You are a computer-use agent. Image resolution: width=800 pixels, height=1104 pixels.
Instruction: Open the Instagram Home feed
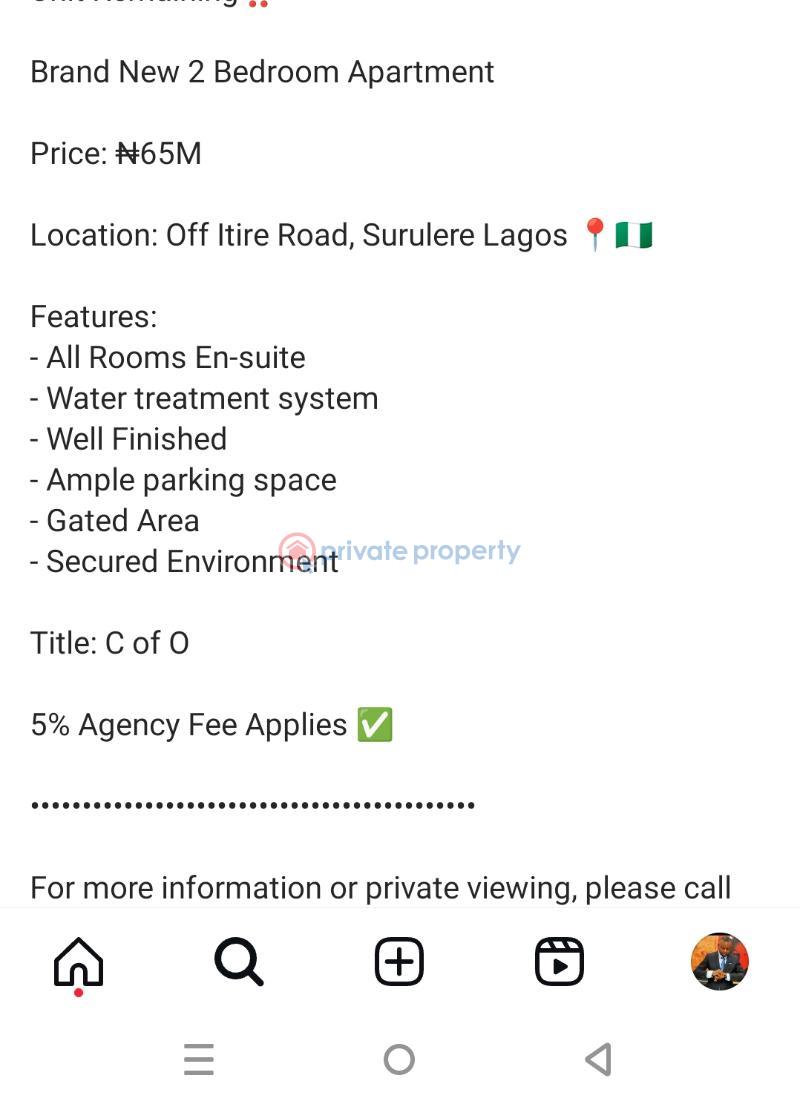[78, 960]
